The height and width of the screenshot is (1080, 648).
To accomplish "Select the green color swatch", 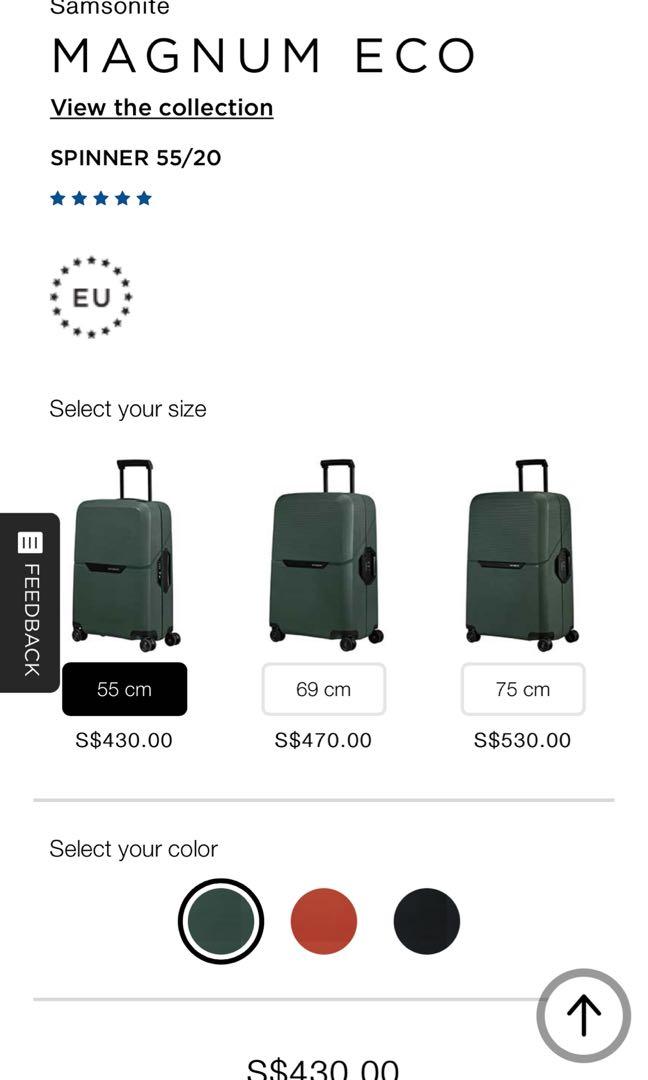I will 221,921.
